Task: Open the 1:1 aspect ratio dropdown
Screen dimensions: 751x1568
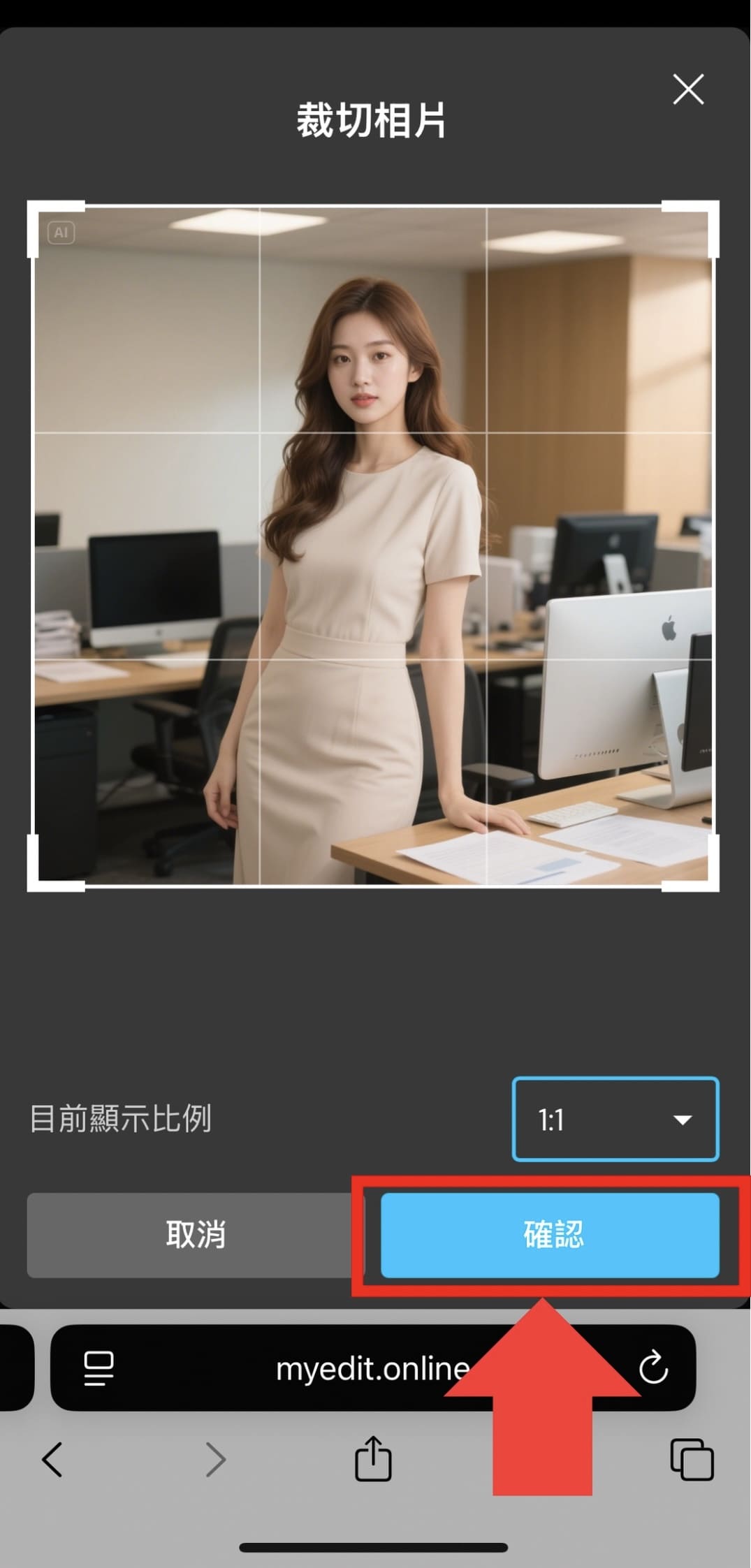Action: point(615,1119)
